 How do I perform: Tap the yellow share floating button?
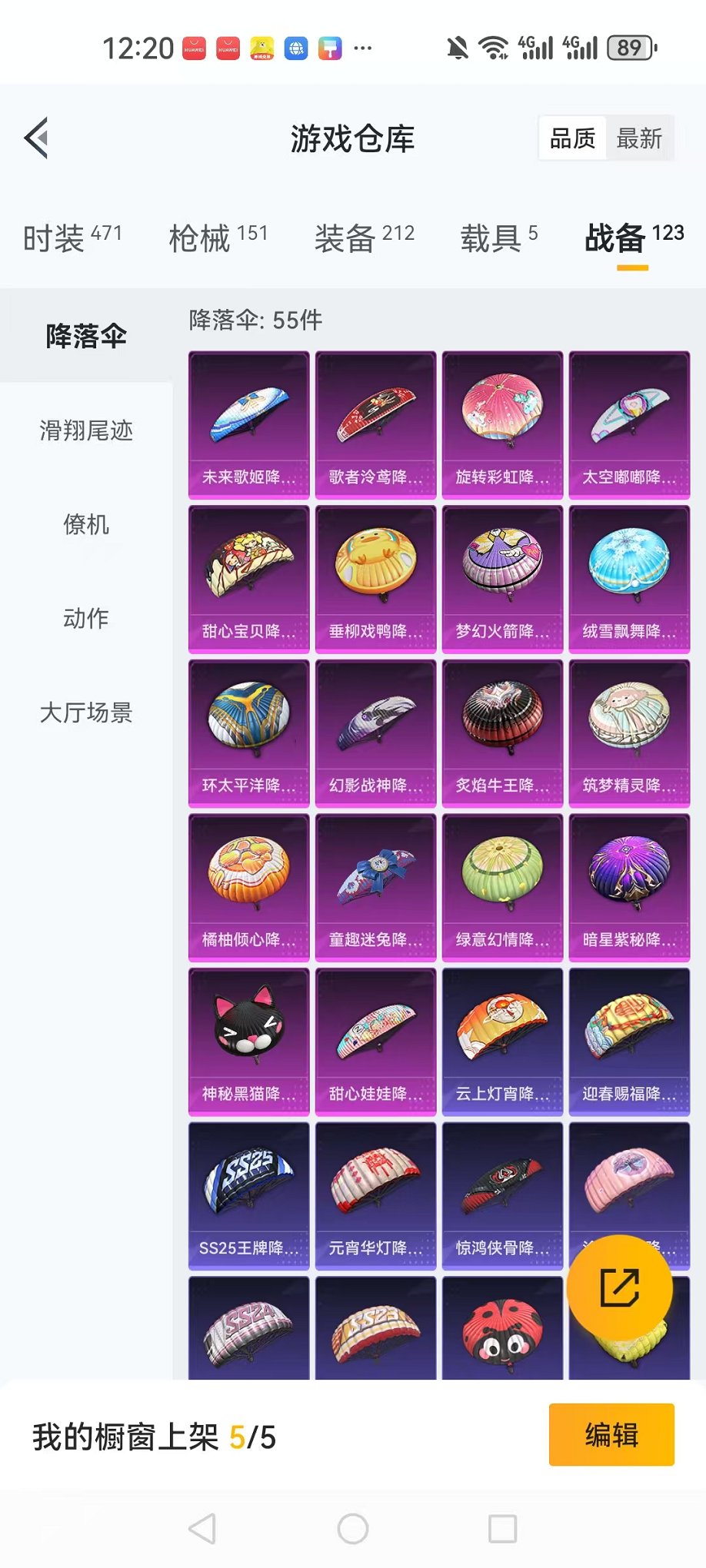619,1288
